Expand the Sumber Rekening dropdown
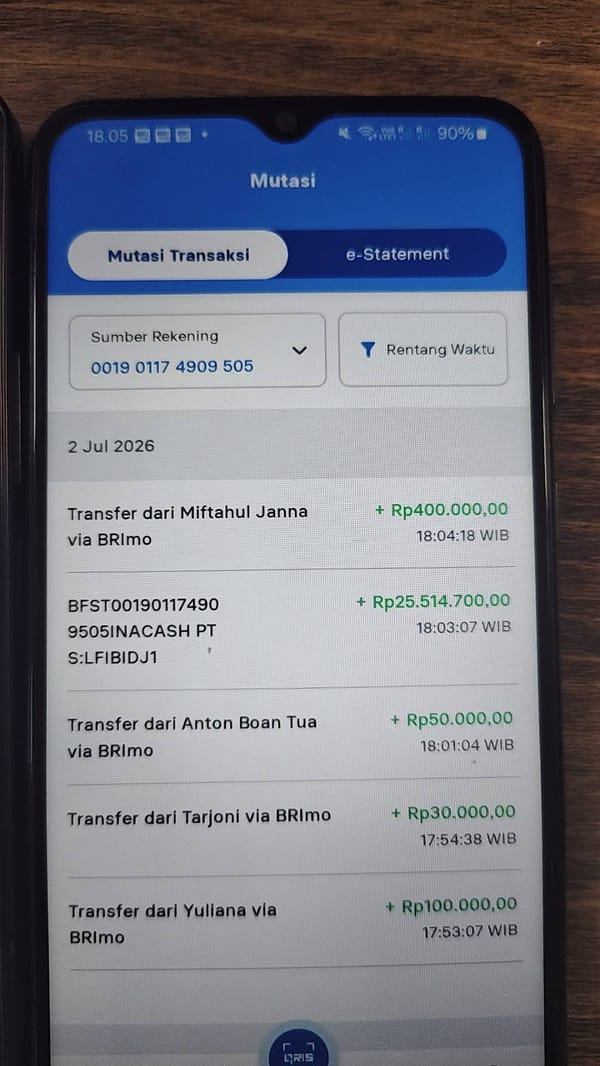 198,351
